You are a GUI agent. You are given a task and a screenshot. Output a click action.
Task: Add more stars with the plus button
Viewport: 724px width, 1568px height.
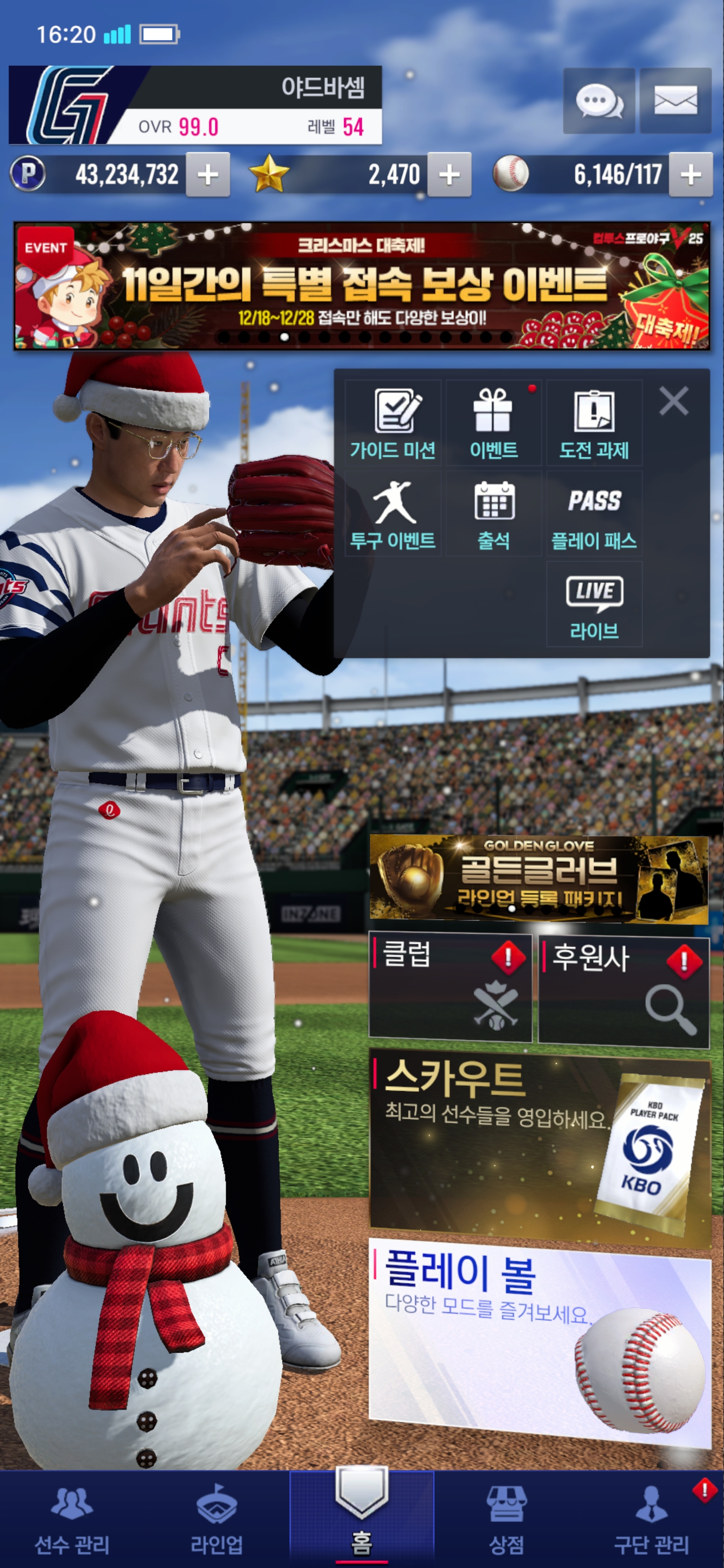pyautogui.click(x=449, y=175)
